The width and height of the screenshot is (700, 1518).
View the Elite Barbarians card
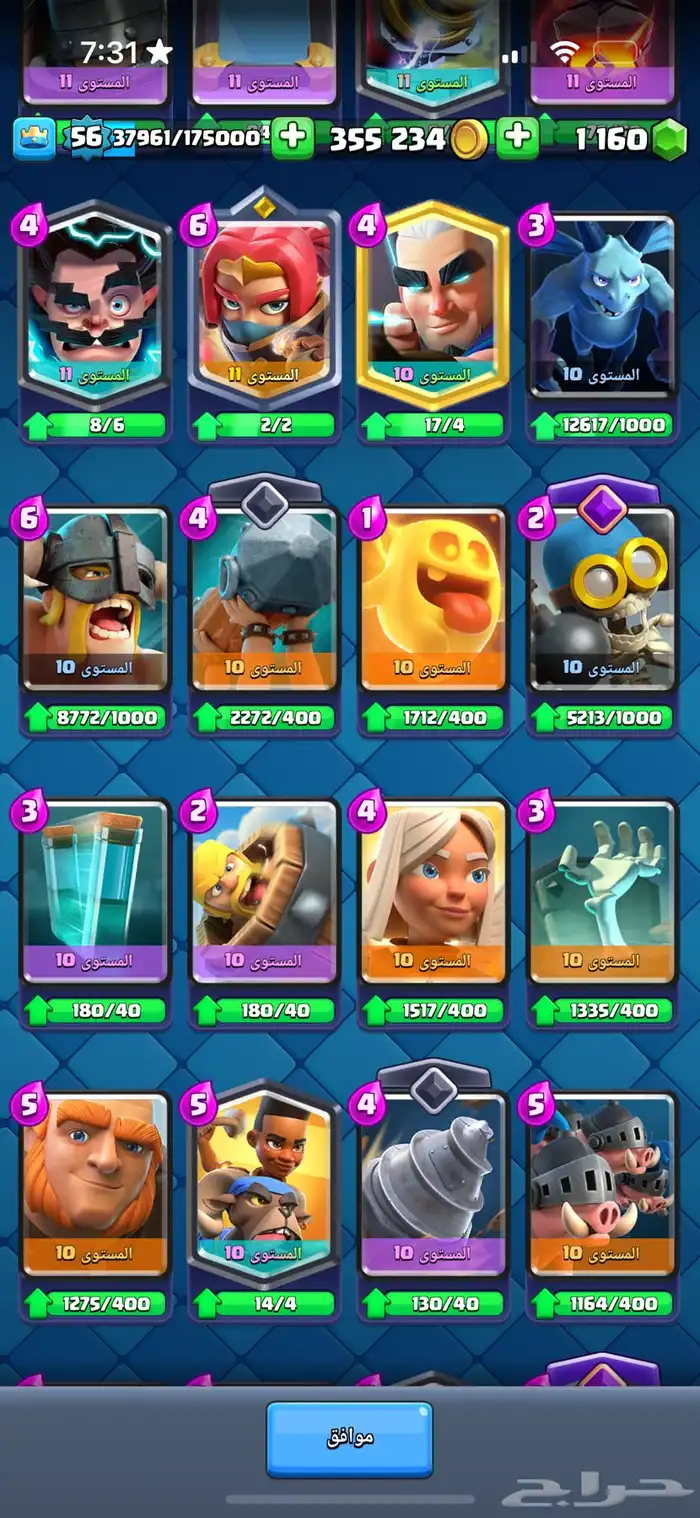click(95, 598)
